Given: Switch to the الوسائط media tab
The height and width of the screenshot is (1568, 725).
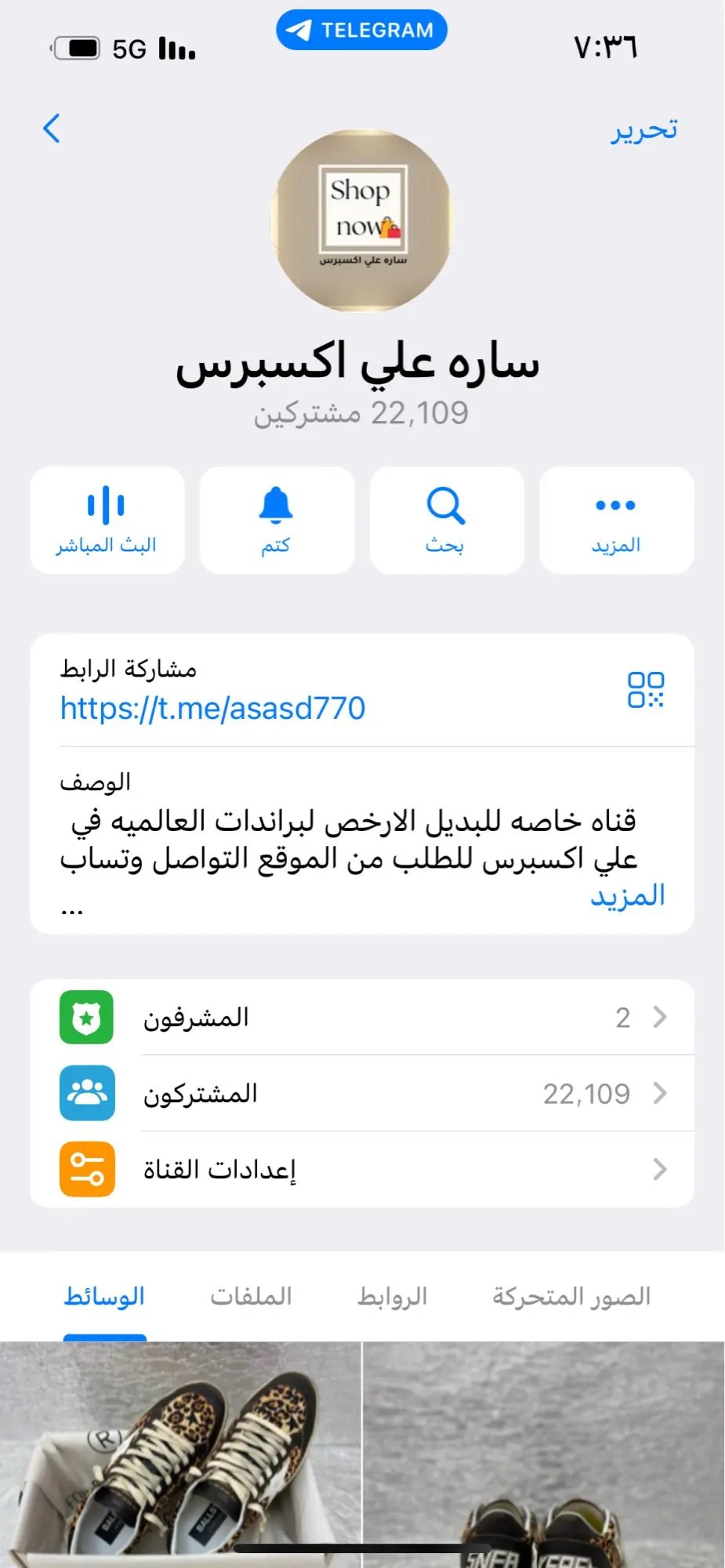Looking at the screenshot, I should pos(104,1297).
